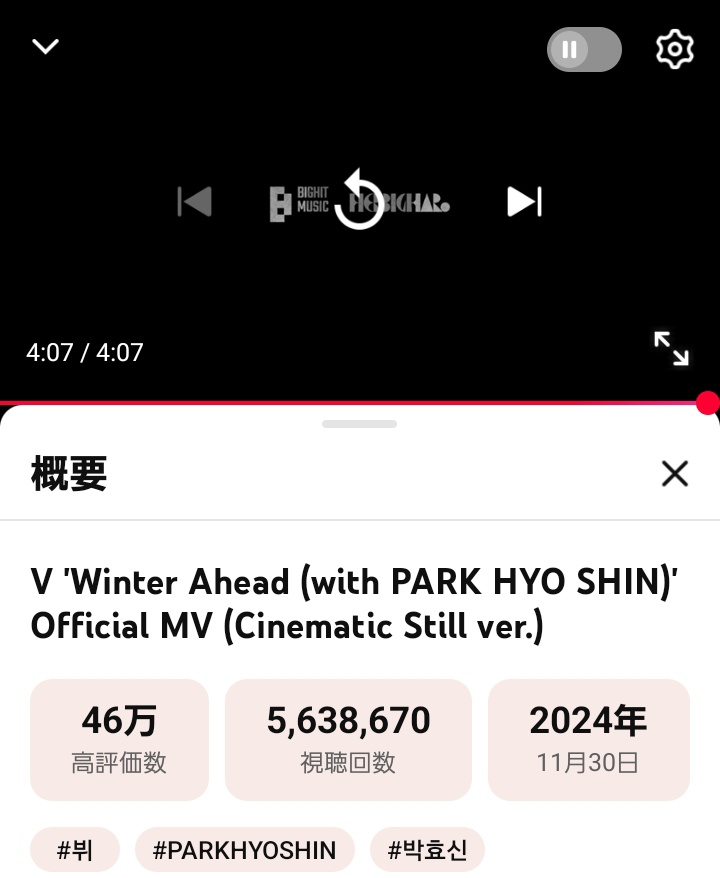
Task: Open the #박효신 hashtag
Action: pyautogui.click(x=427, y=851)
